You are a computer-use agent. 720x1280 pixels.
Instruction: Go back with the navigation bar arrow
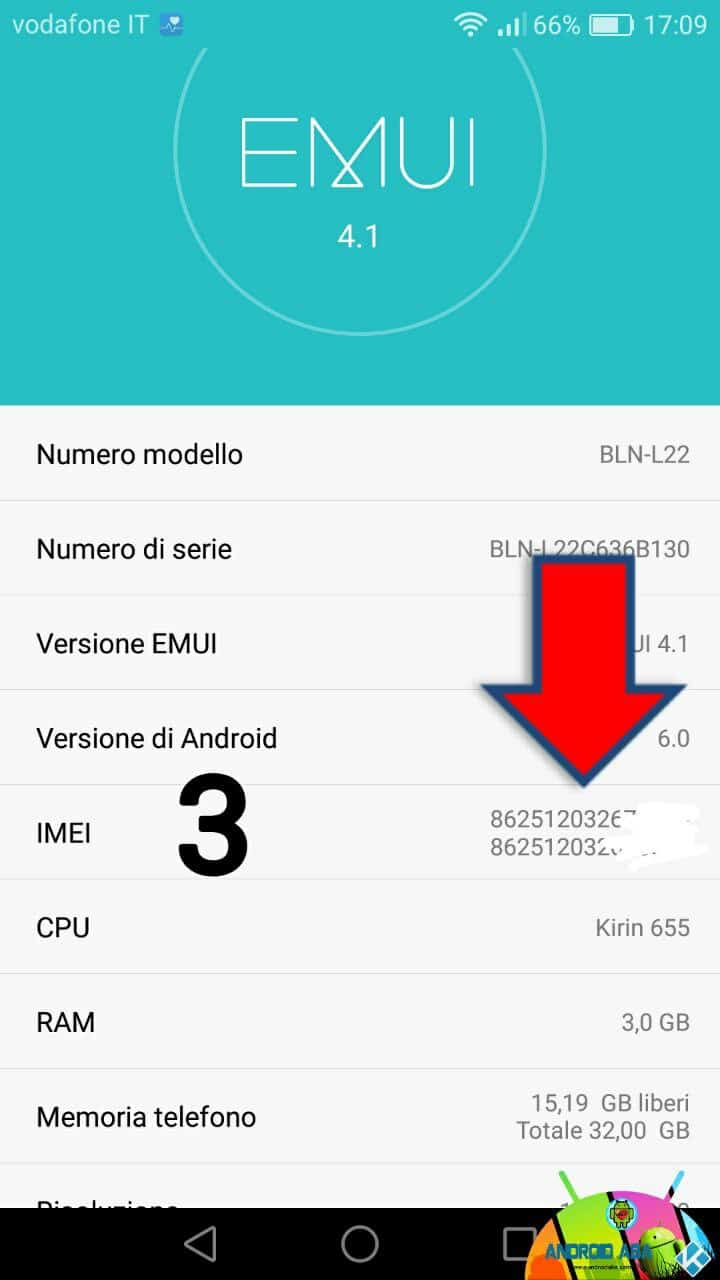click(x=201, y=1243)
